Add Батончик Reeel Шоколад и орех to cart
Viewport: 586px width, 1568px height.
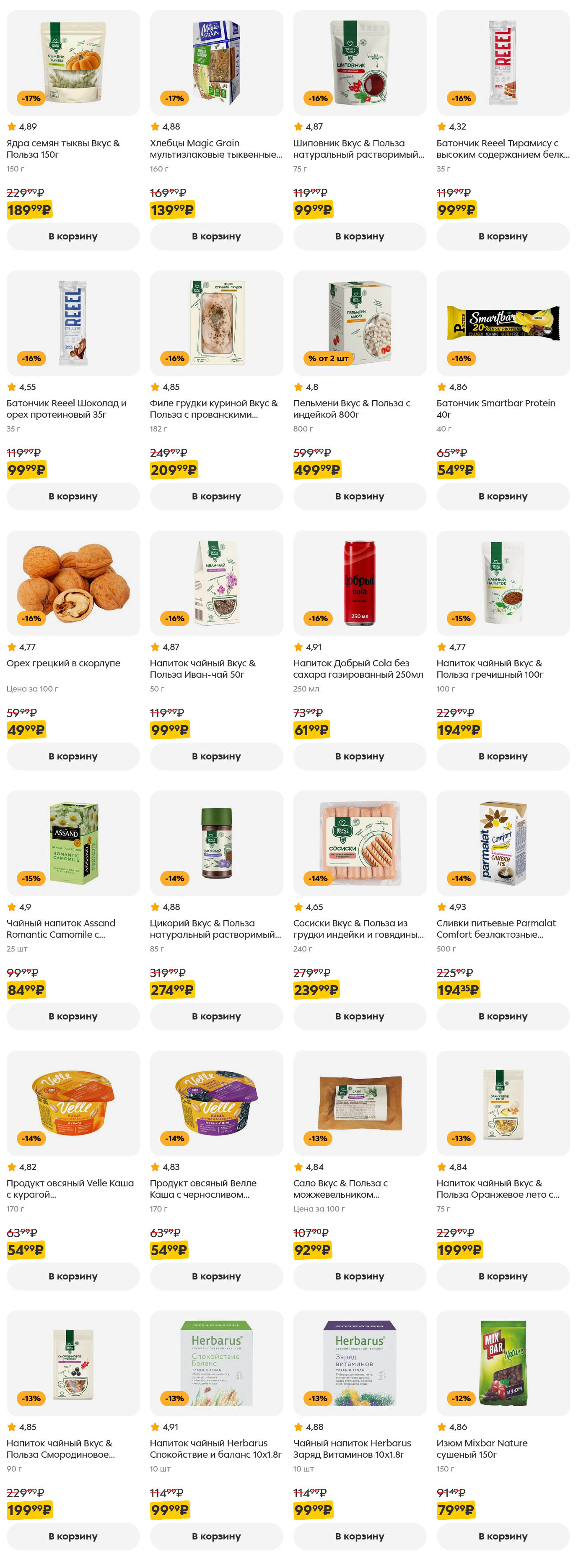(73, 496)
